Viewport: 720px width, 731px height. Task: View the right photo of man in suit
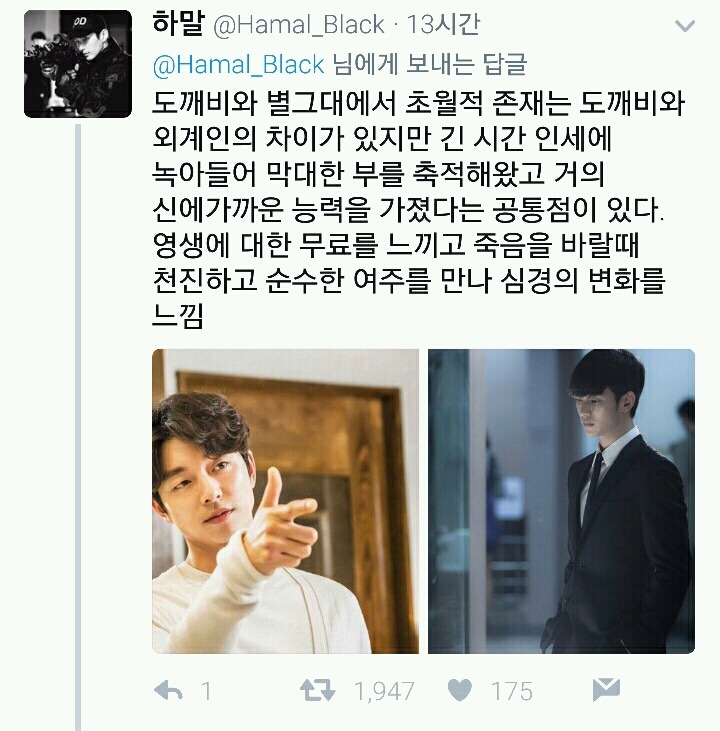[561, 501]
